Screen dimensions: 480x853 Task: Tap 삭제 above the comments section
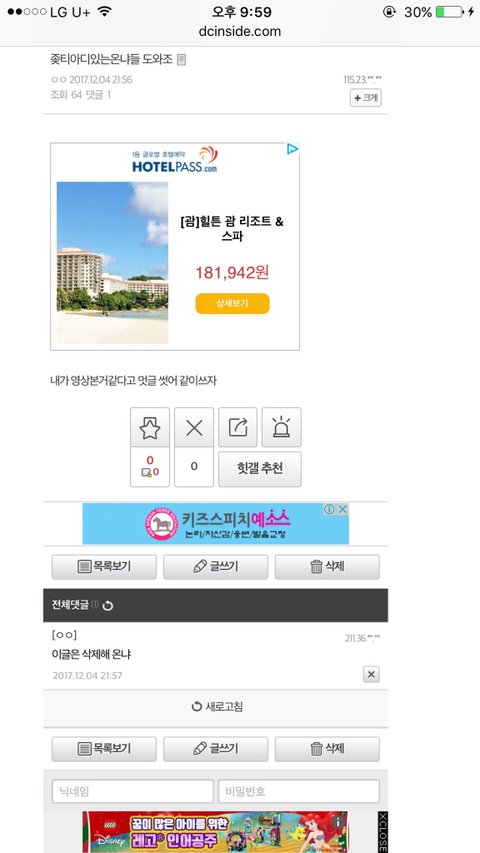[x=327, y=567]
